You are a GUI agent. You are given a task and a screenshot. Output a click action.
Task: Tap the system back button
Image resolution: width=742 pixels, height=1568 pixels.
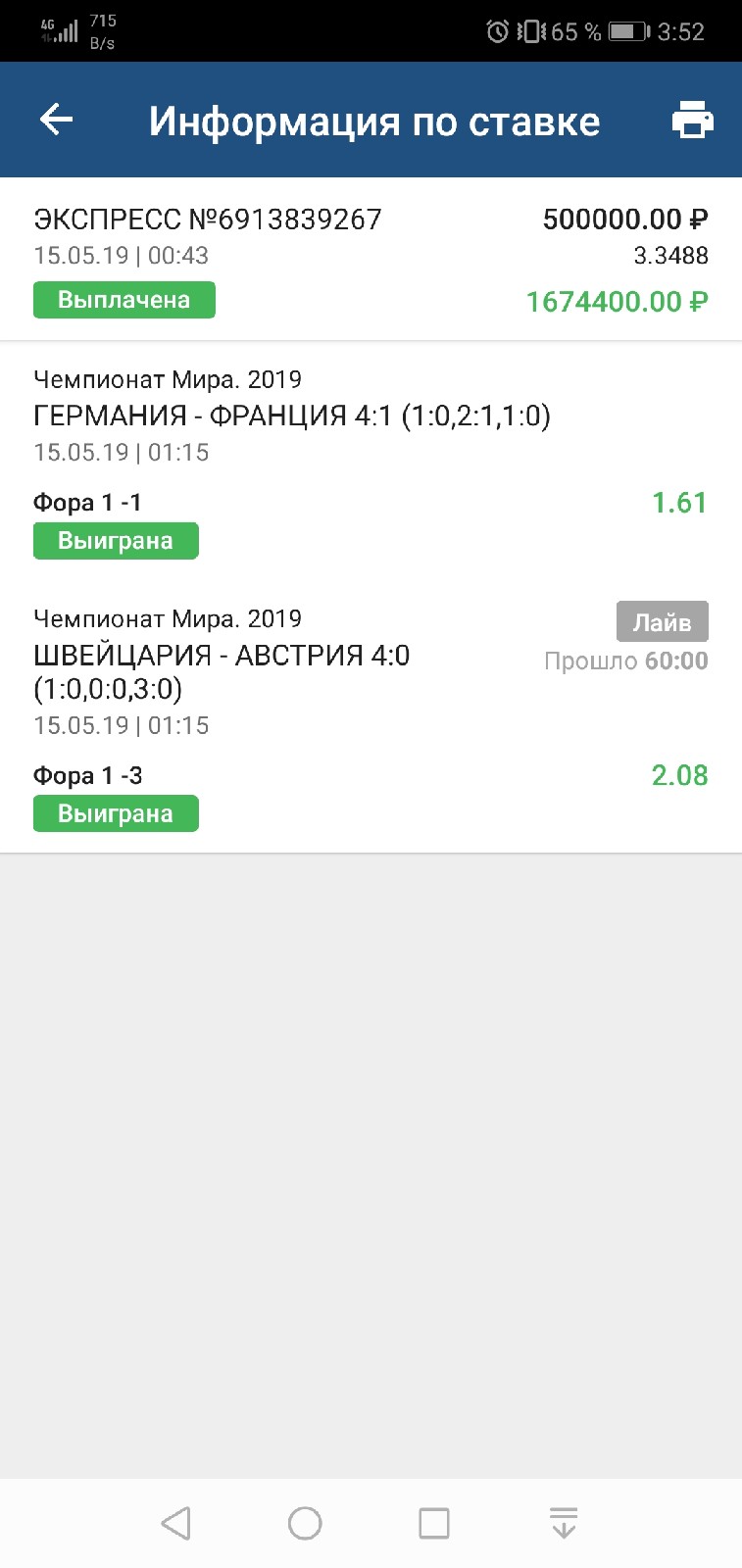point(175,1523)
